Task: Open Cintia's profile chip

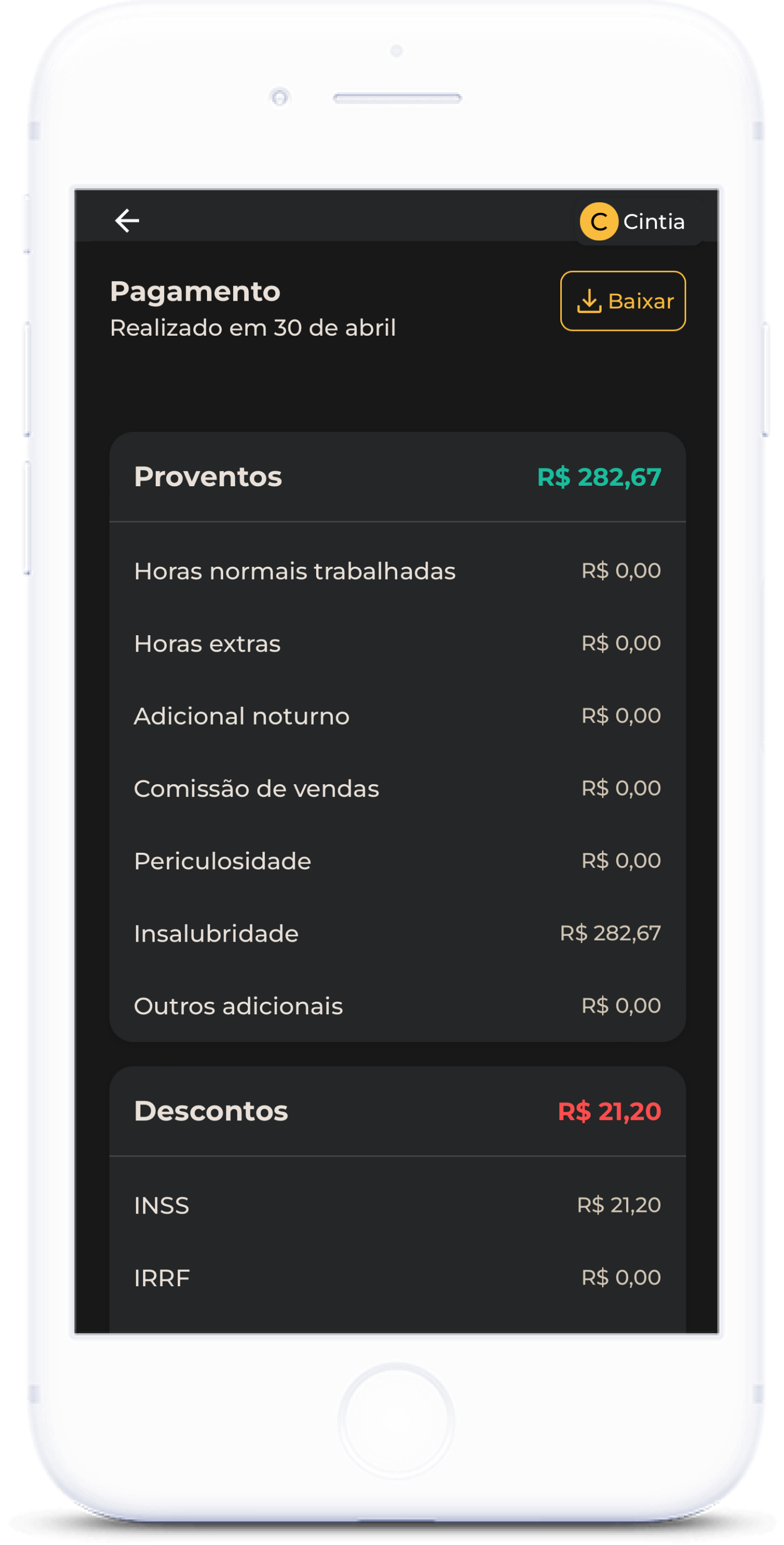Action: [639, 221]
